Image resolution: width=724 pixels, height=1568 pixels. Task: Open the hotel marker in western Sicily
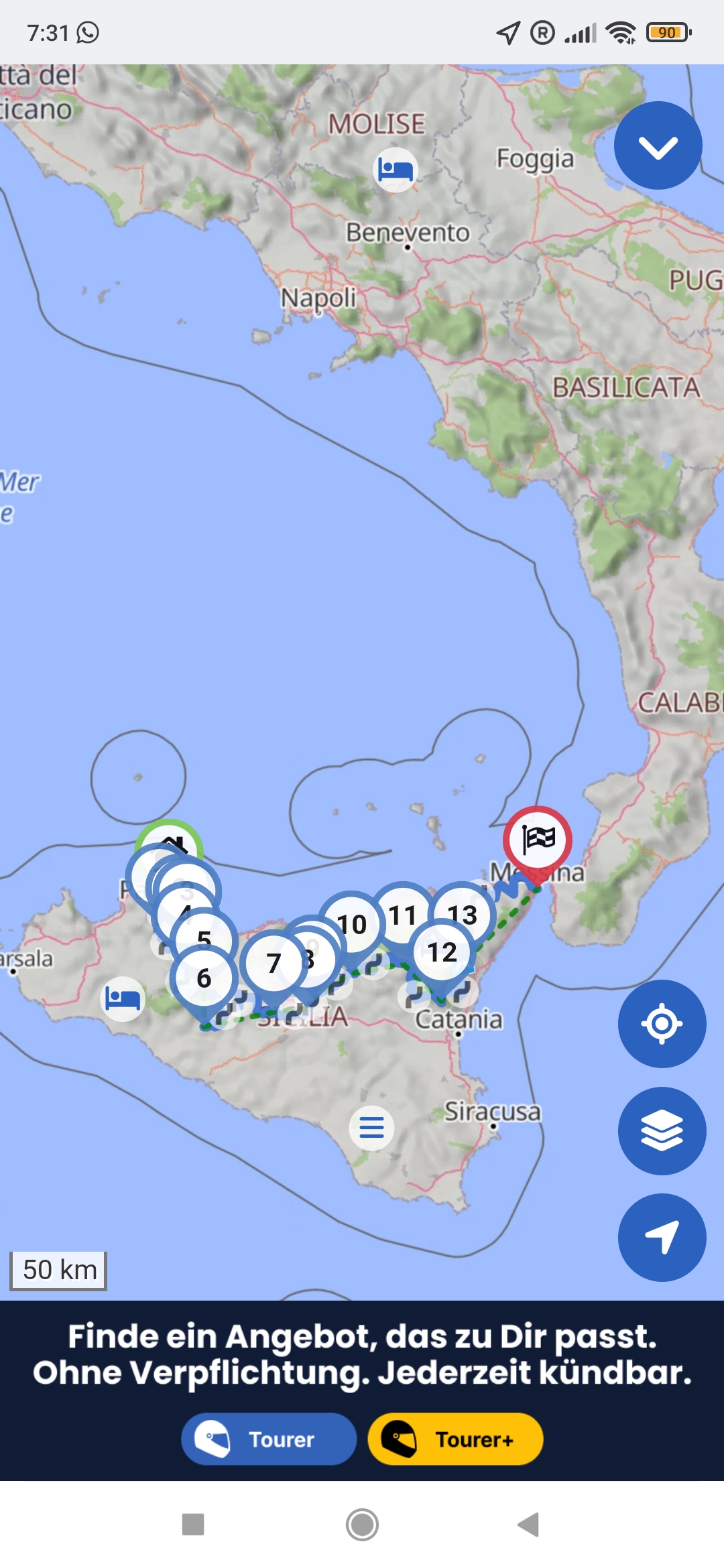click(123, 999)
